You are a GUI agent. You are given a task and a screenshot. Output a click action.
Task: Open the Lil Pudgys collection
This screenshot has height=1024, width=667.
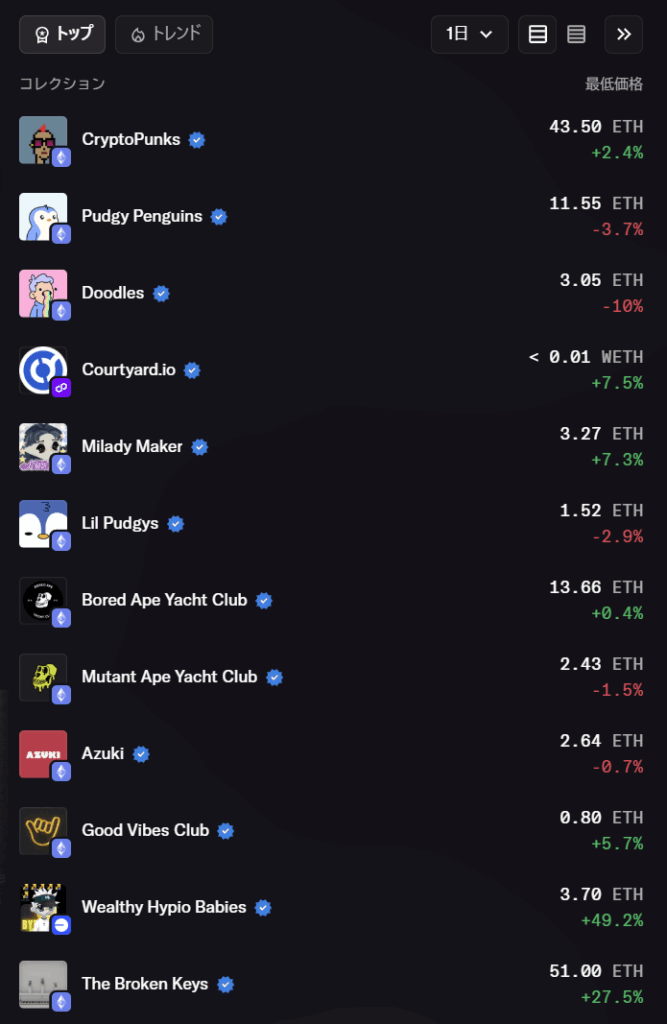click(x=120, y=524)
